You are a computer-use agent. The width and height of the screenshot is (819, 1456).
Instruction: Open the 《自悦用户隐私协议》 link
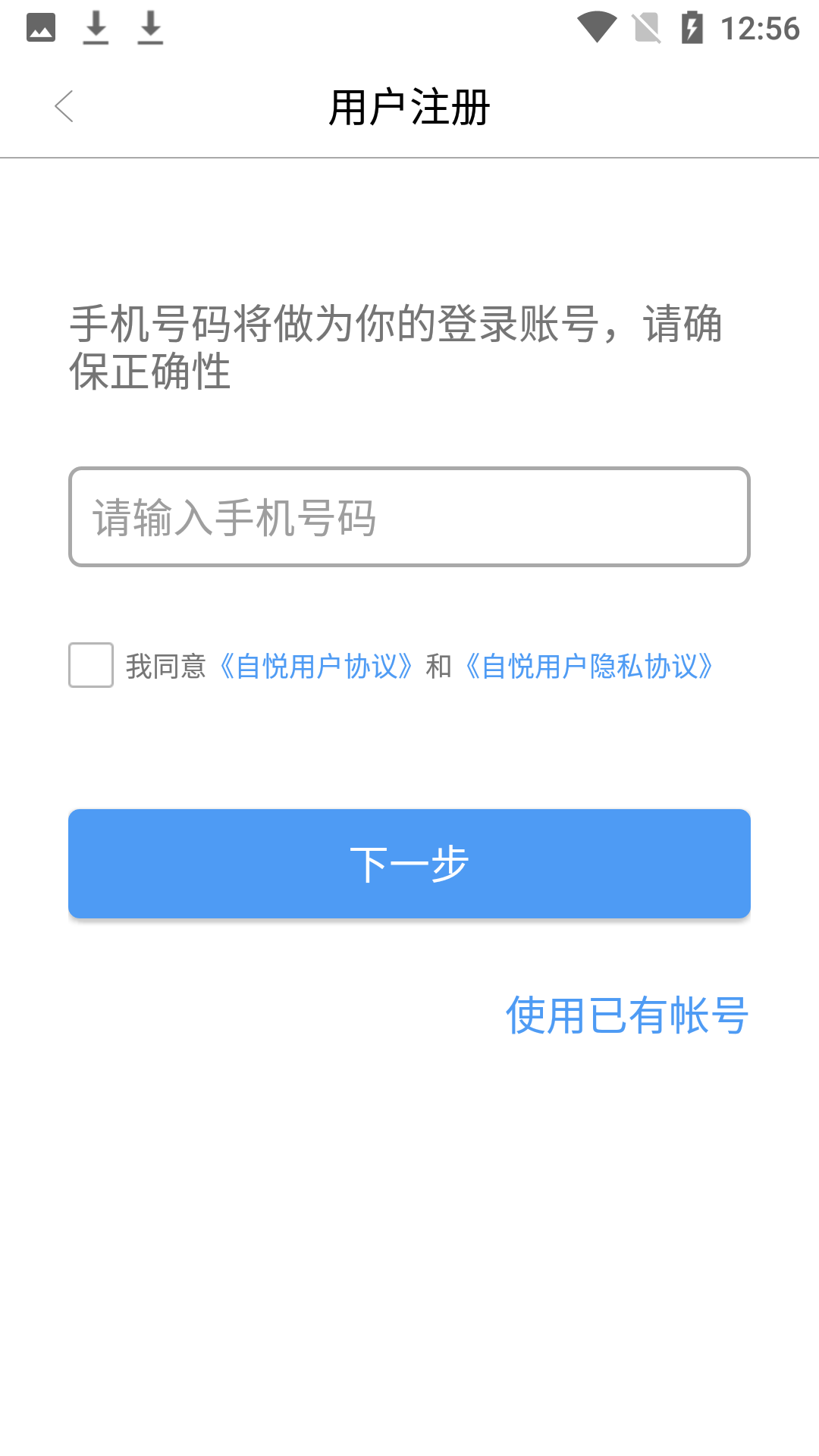[x=589, y=667]
